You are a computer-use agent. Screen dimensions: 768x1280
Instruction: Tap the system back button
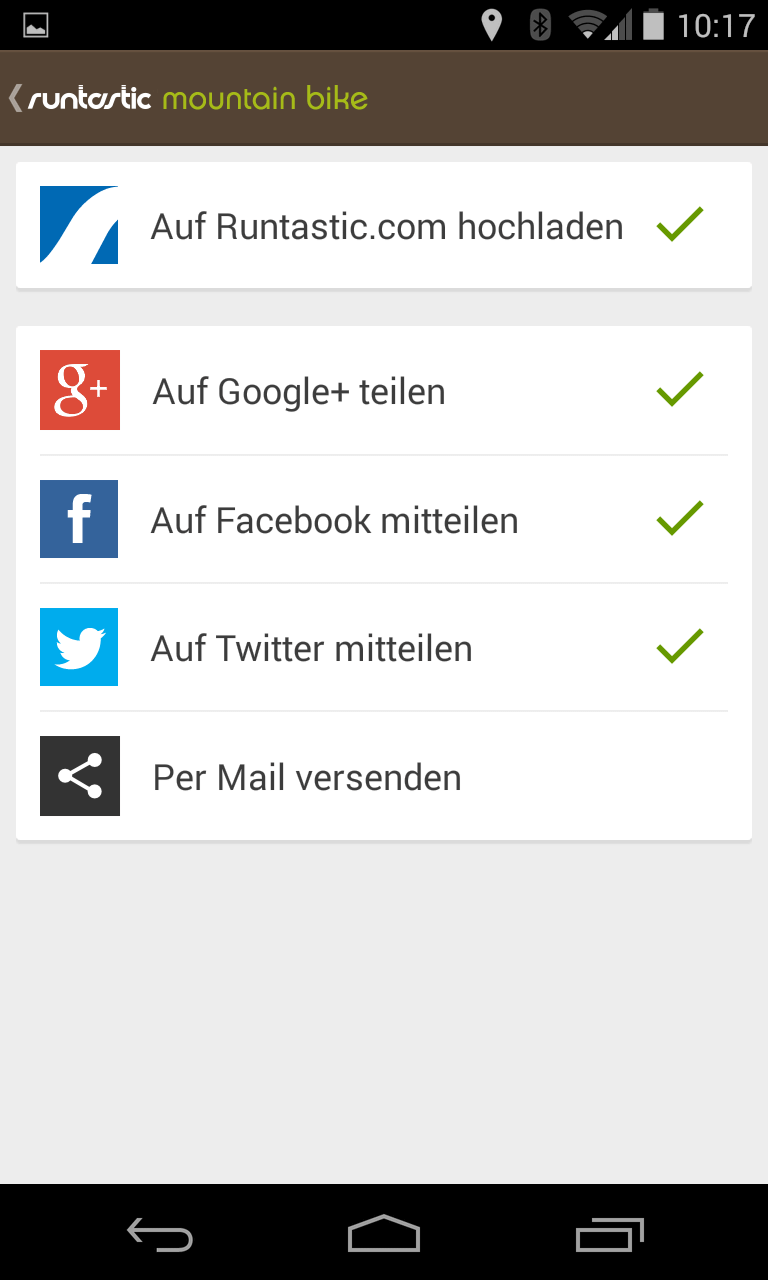point(160,1234)
